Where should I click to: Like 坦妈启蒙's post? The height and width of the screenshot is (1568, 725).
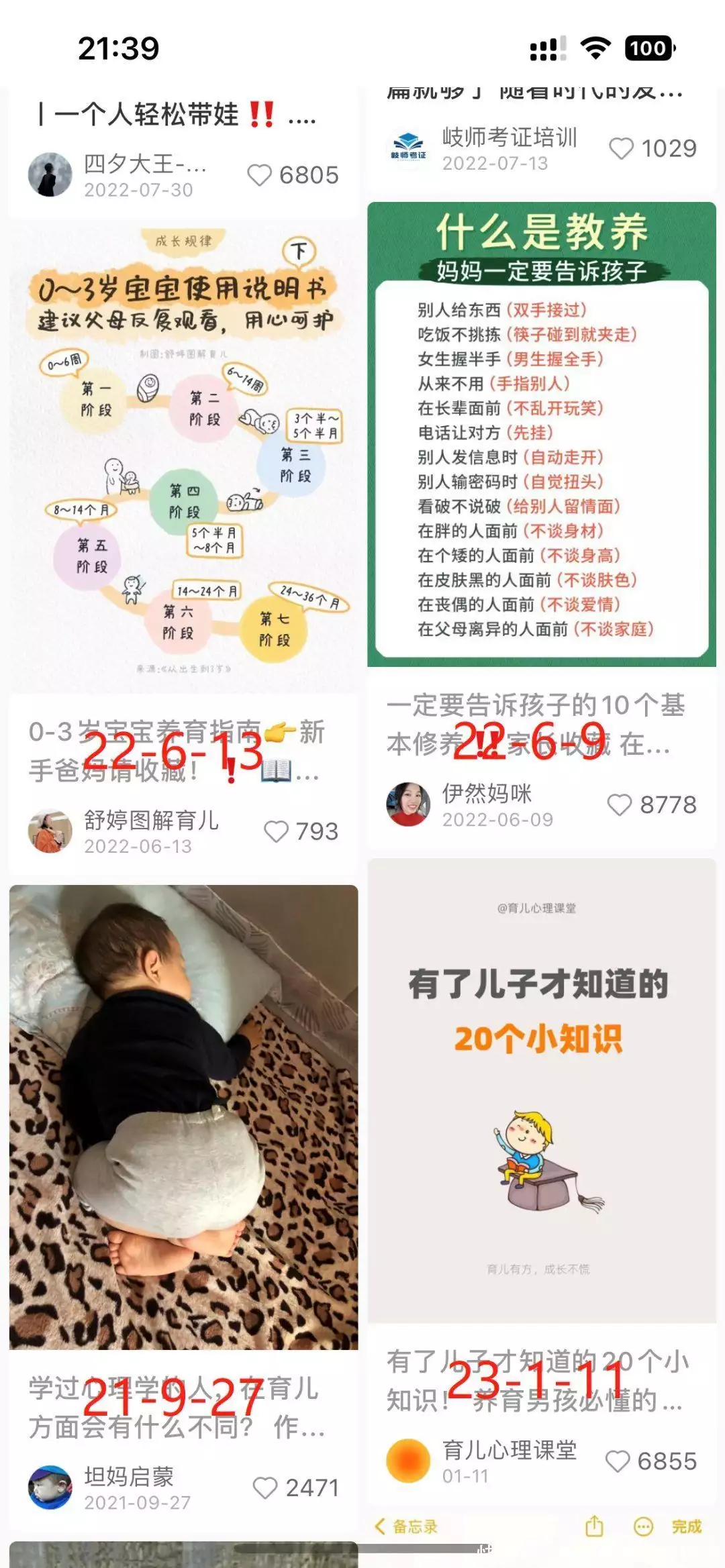[265, 1487]
